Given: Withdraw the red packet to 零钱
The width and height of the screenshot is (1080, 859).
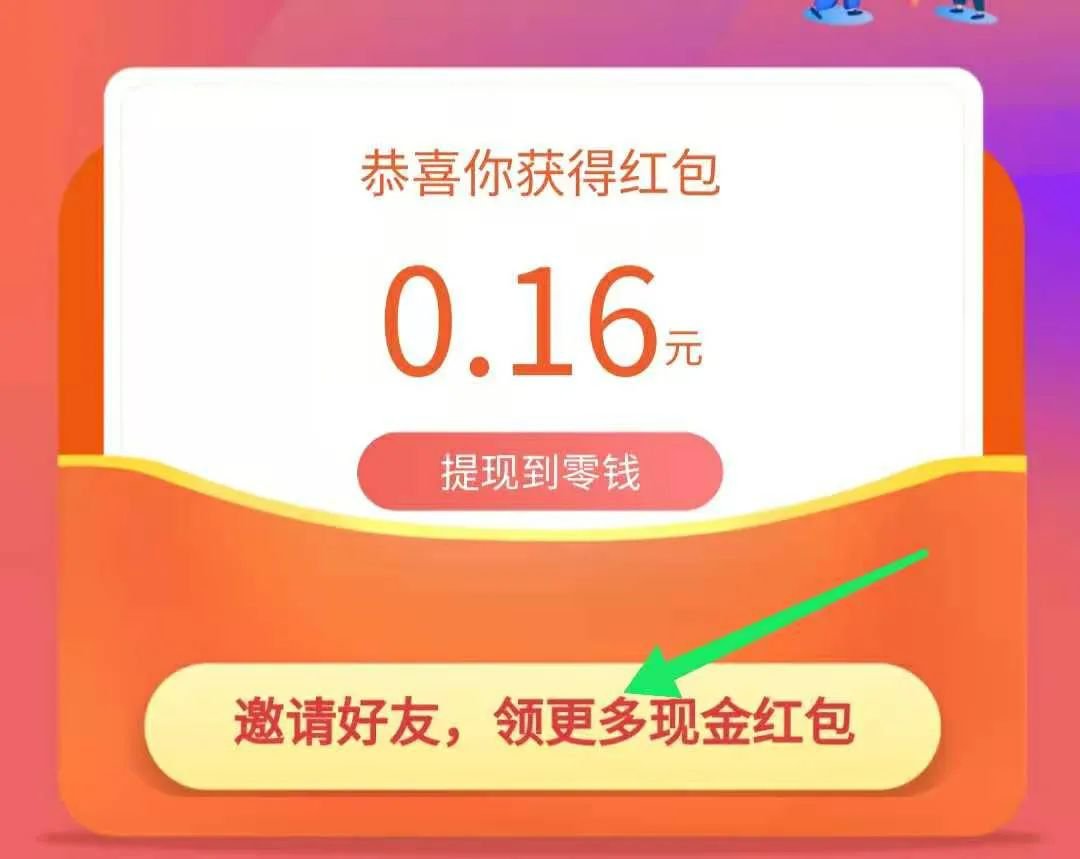Looking at the screenshot, I should pos(540,472).
